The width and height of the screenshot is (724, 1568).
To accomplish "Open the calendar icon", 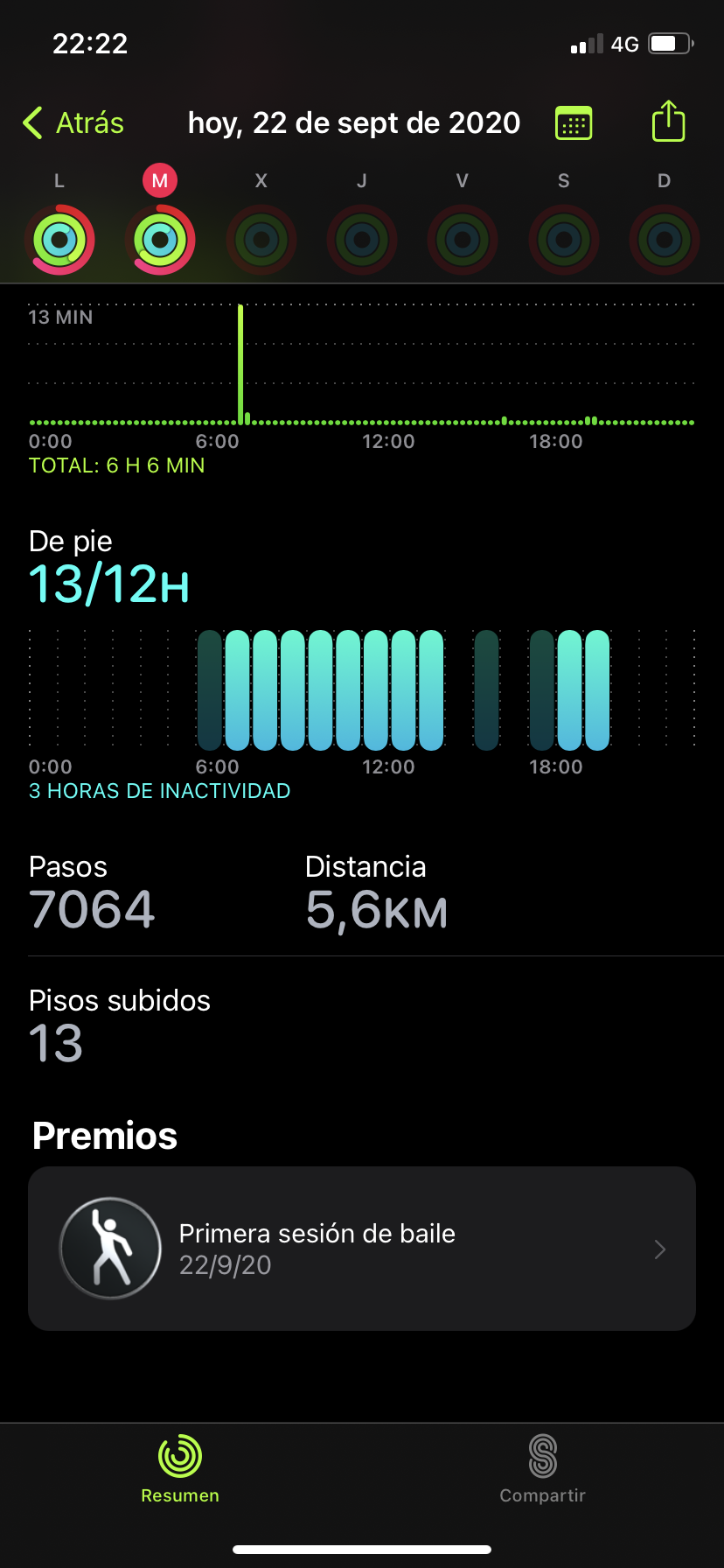I will point(574,123).
